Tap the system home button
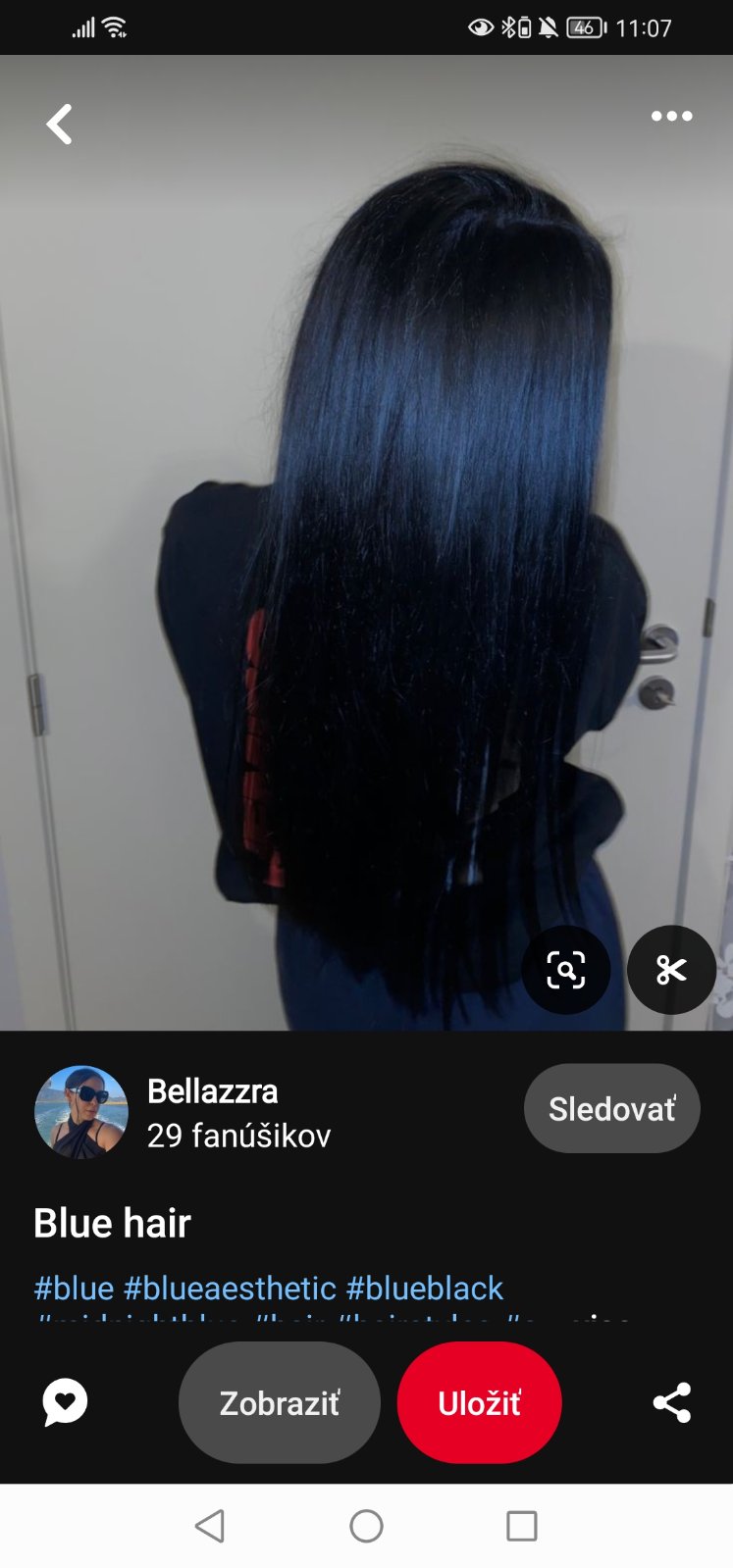This screenshot has width=733, height=1568. pos(366,1526)
